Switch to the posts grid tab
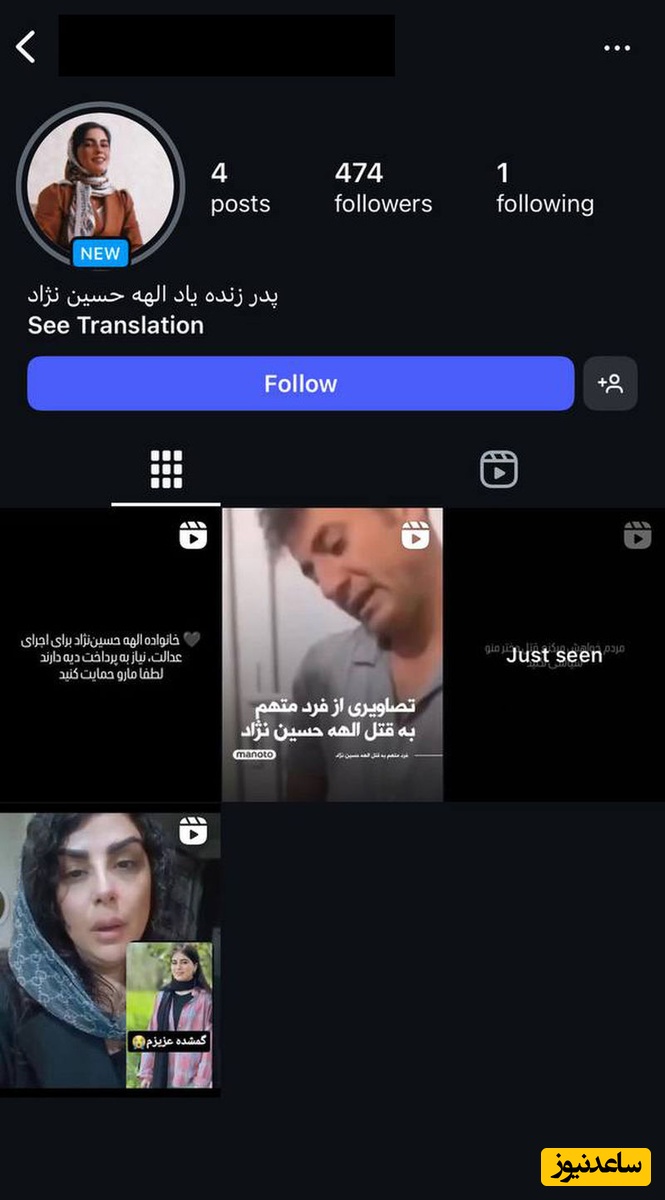This screenshot has height=1200, width=665. [166, 469]
